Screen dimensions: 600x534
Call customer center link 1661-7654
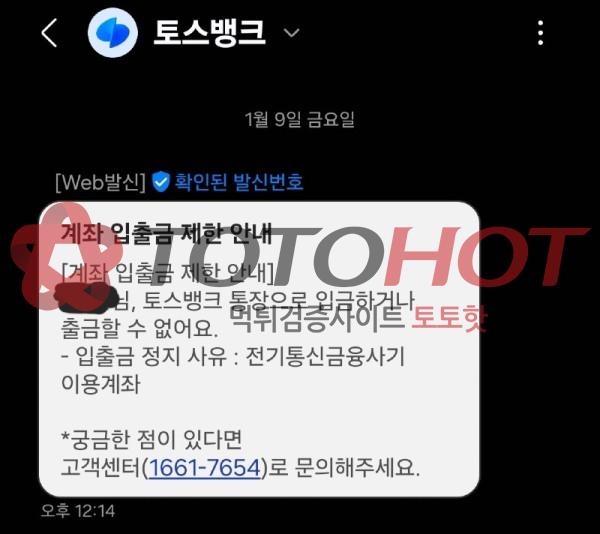coord(204,467)
